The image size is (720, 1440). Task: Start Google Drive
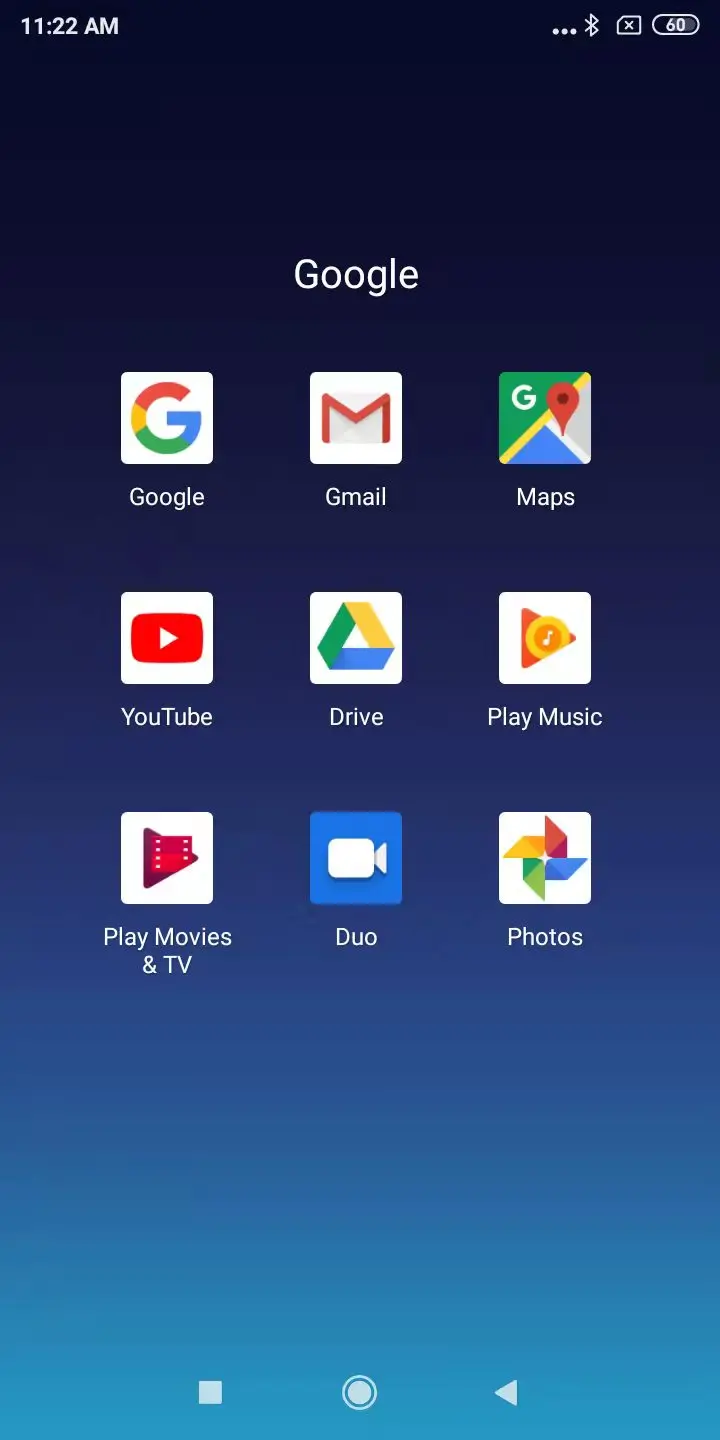point(356,638)
